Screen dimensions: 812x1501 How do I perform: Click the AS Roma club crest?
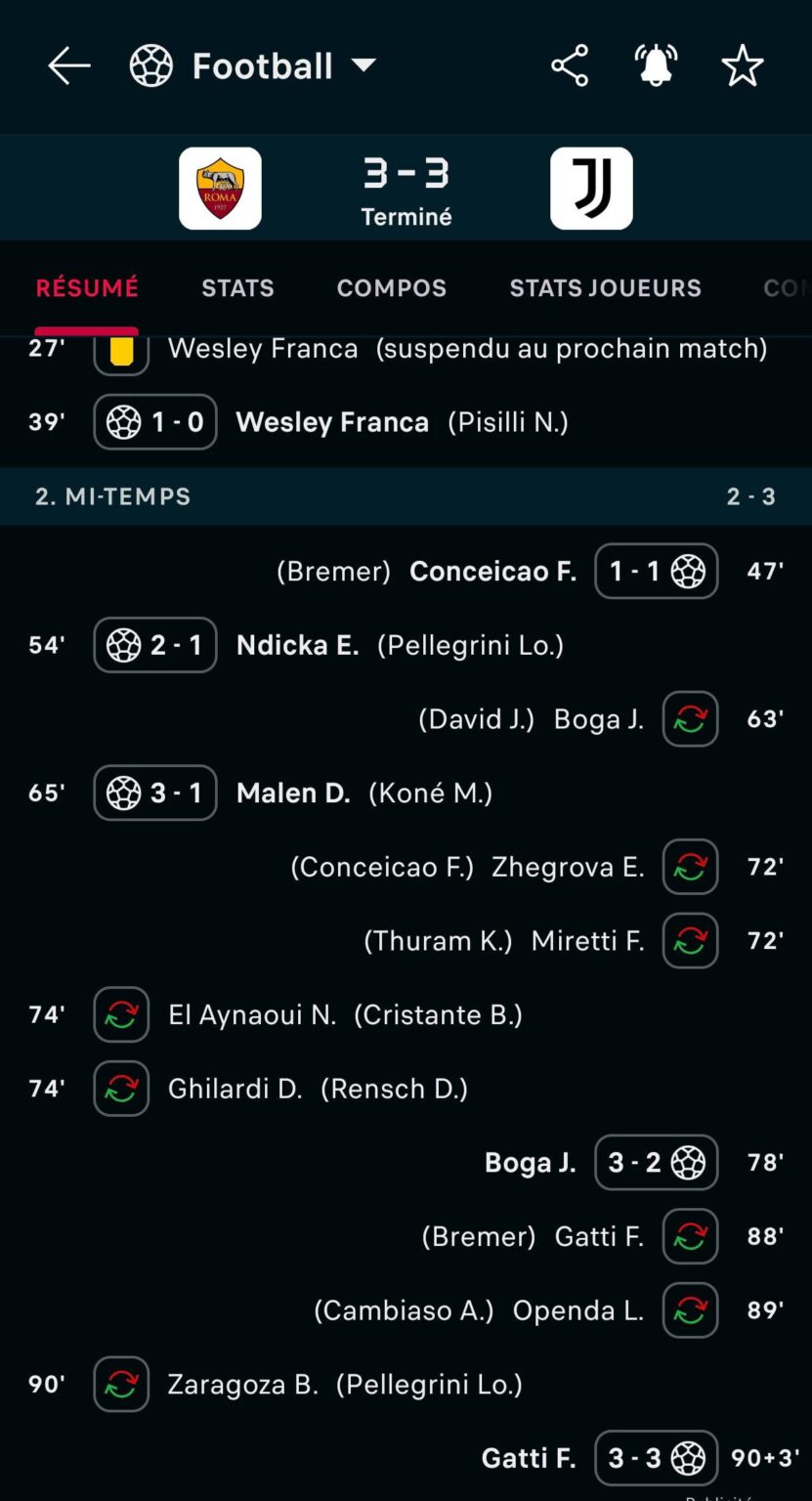point(220,187)
